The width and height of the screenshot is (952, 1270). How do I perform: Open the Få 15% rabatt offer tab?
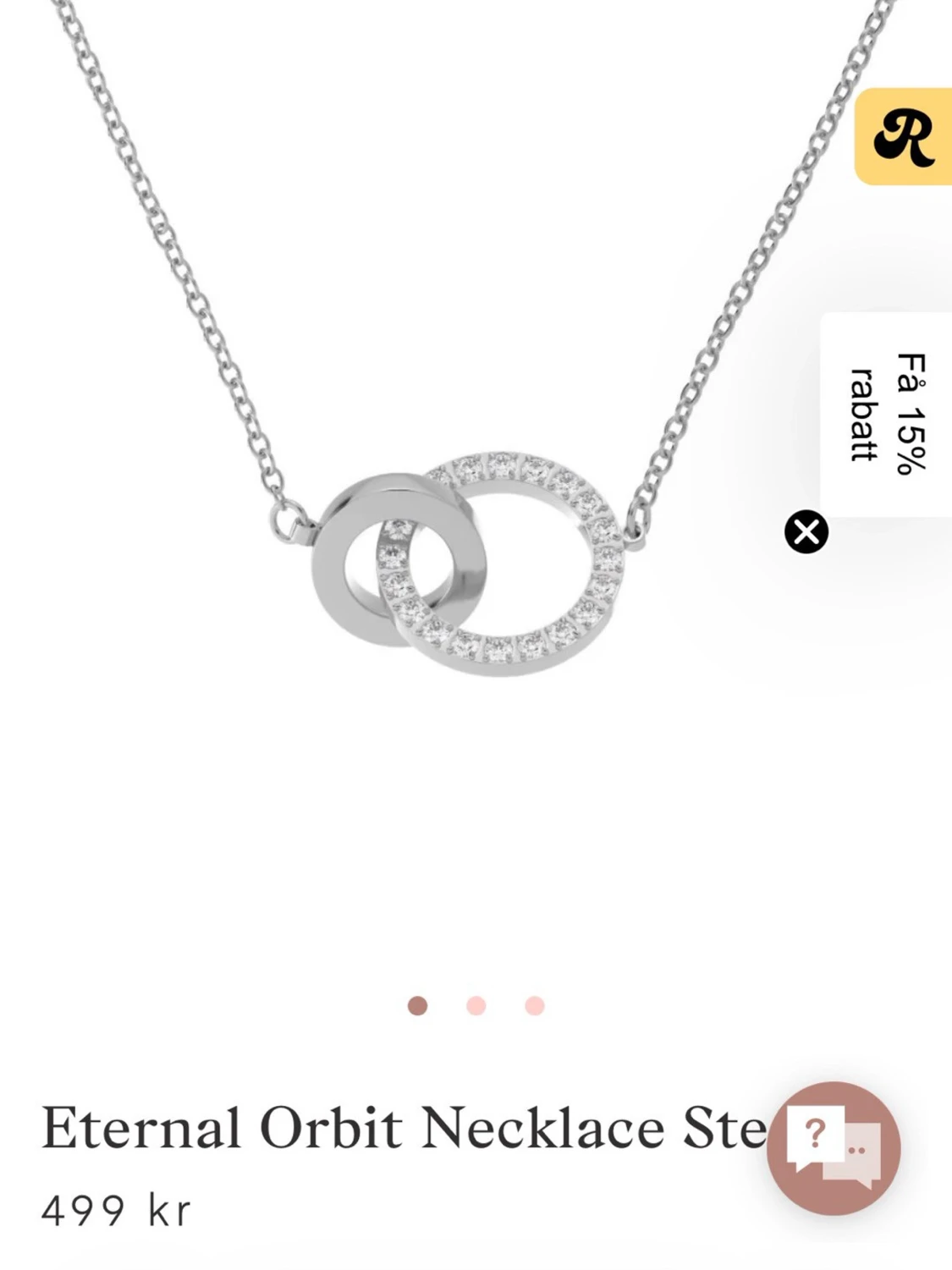(x=889, y=414)
